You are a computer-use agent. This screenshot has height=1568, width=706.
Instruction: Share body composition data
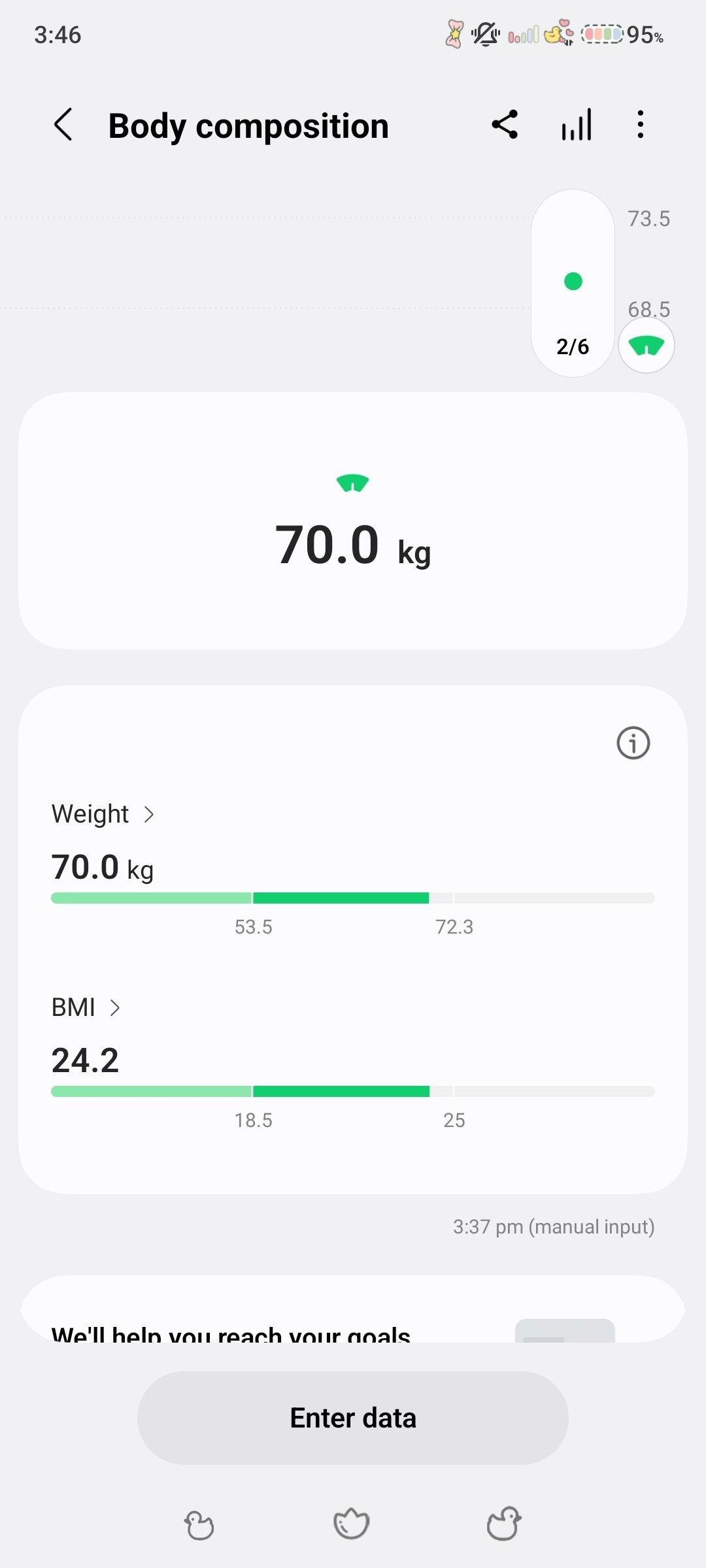(505, 124)
